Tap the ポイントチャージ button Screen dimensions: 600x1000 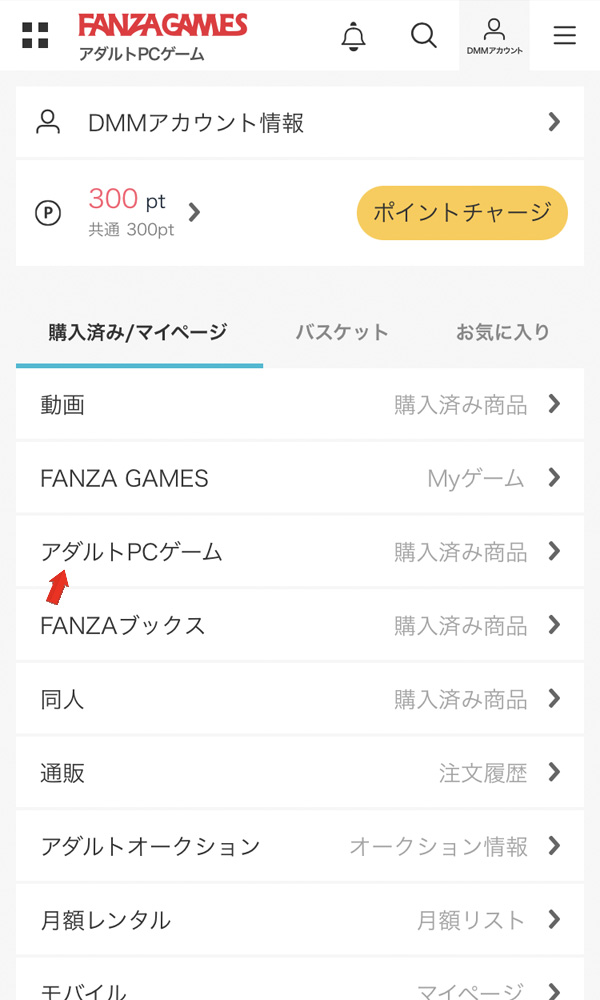(x=462, y=212)
